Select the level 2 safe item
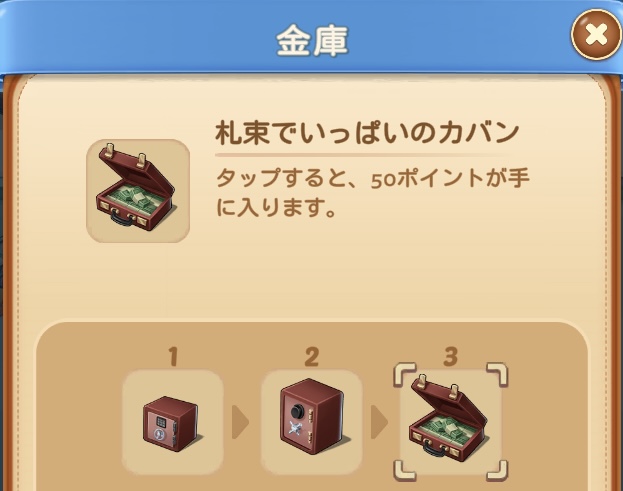 point(311,421)
